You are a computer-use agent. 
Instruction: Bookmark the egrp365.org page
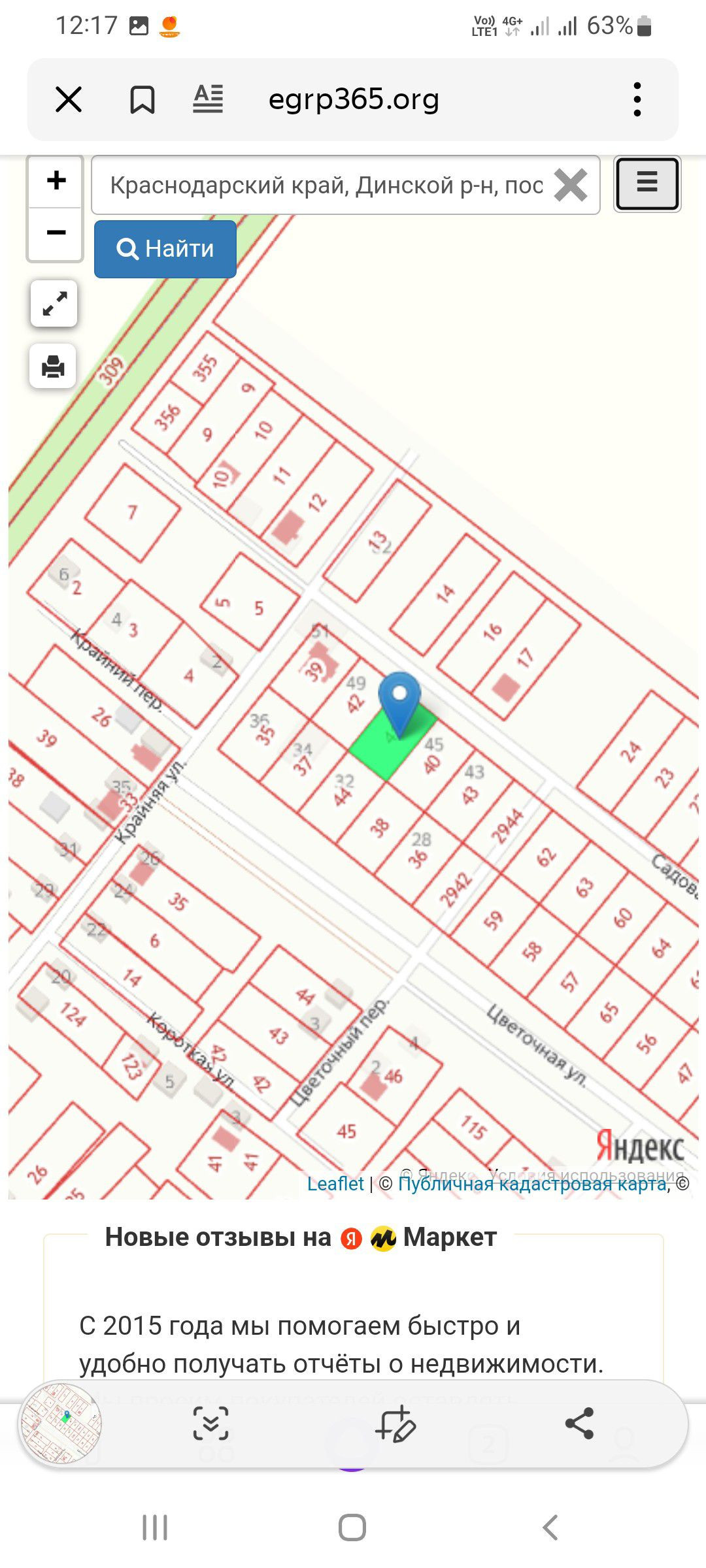point(142,100)
